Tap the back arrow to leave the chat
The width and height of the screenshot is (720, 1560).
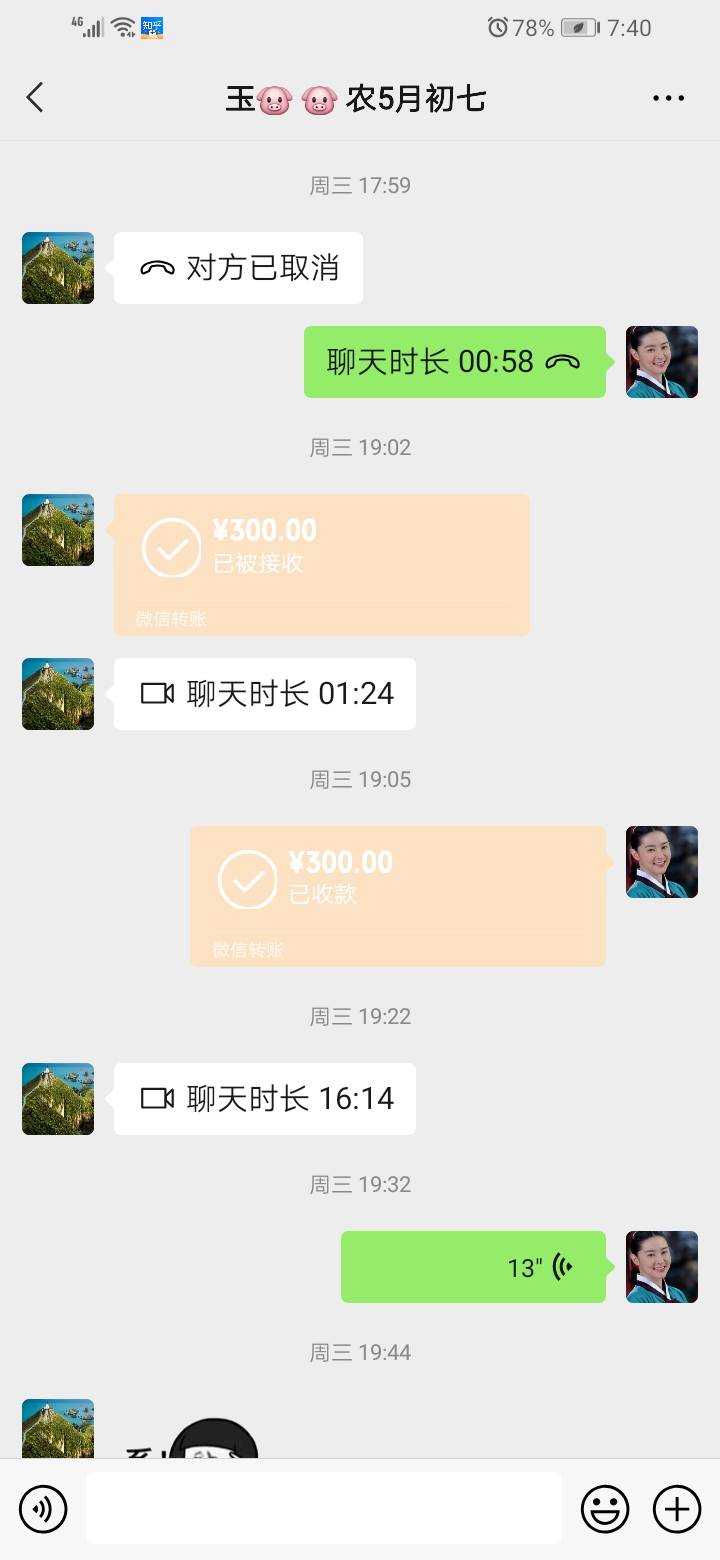pyautogui.click(x=35, y=97)
